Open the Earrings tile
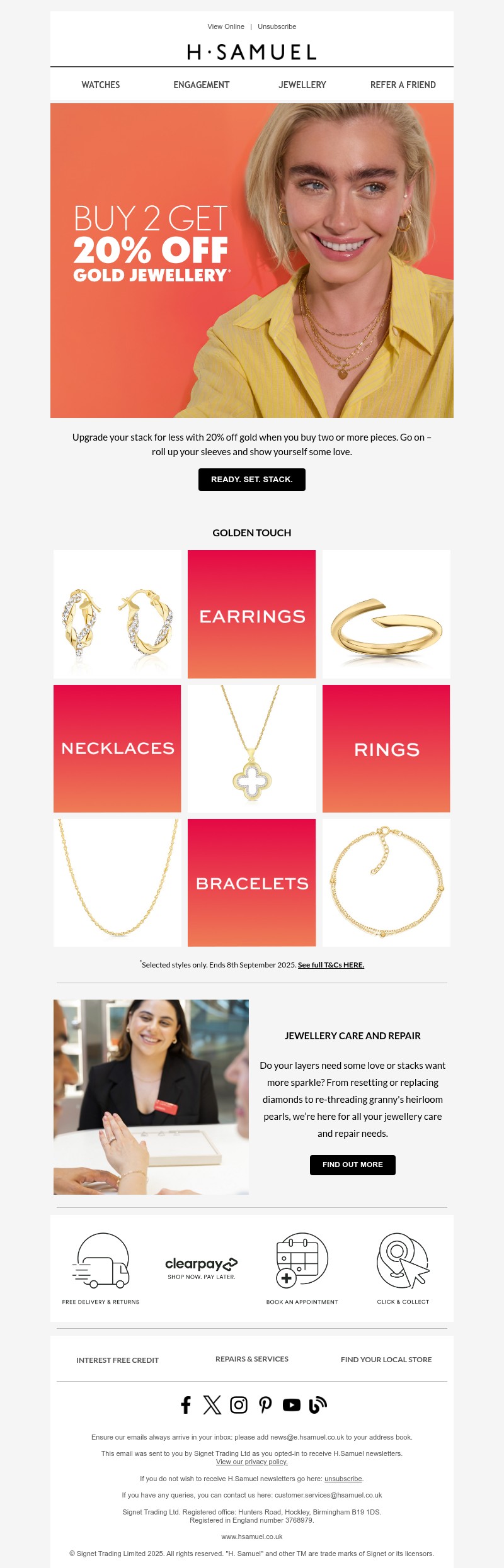Viewport: 504px width, 1568px height. 252,614
